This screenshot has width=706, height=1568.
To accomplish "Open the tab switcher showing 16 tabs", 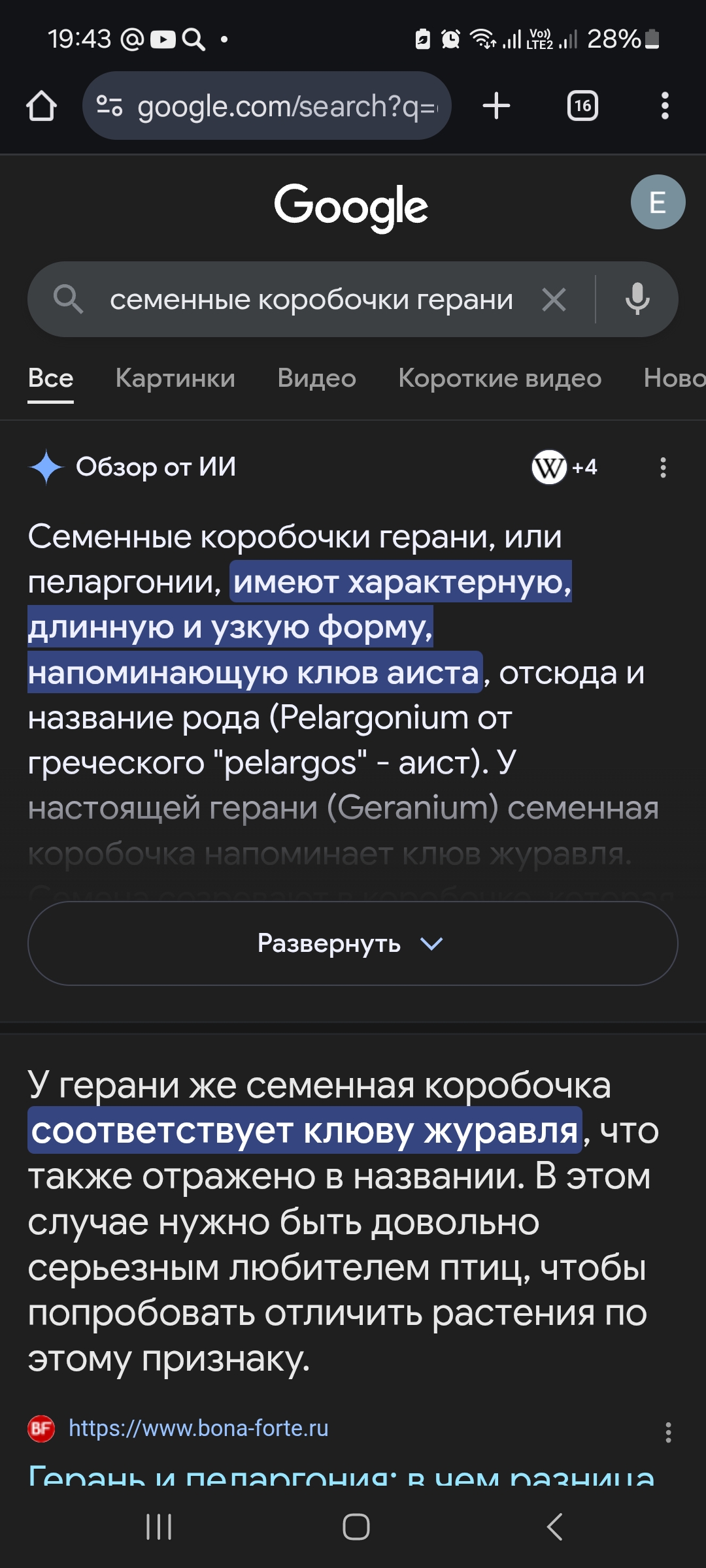I will (582, 106).
